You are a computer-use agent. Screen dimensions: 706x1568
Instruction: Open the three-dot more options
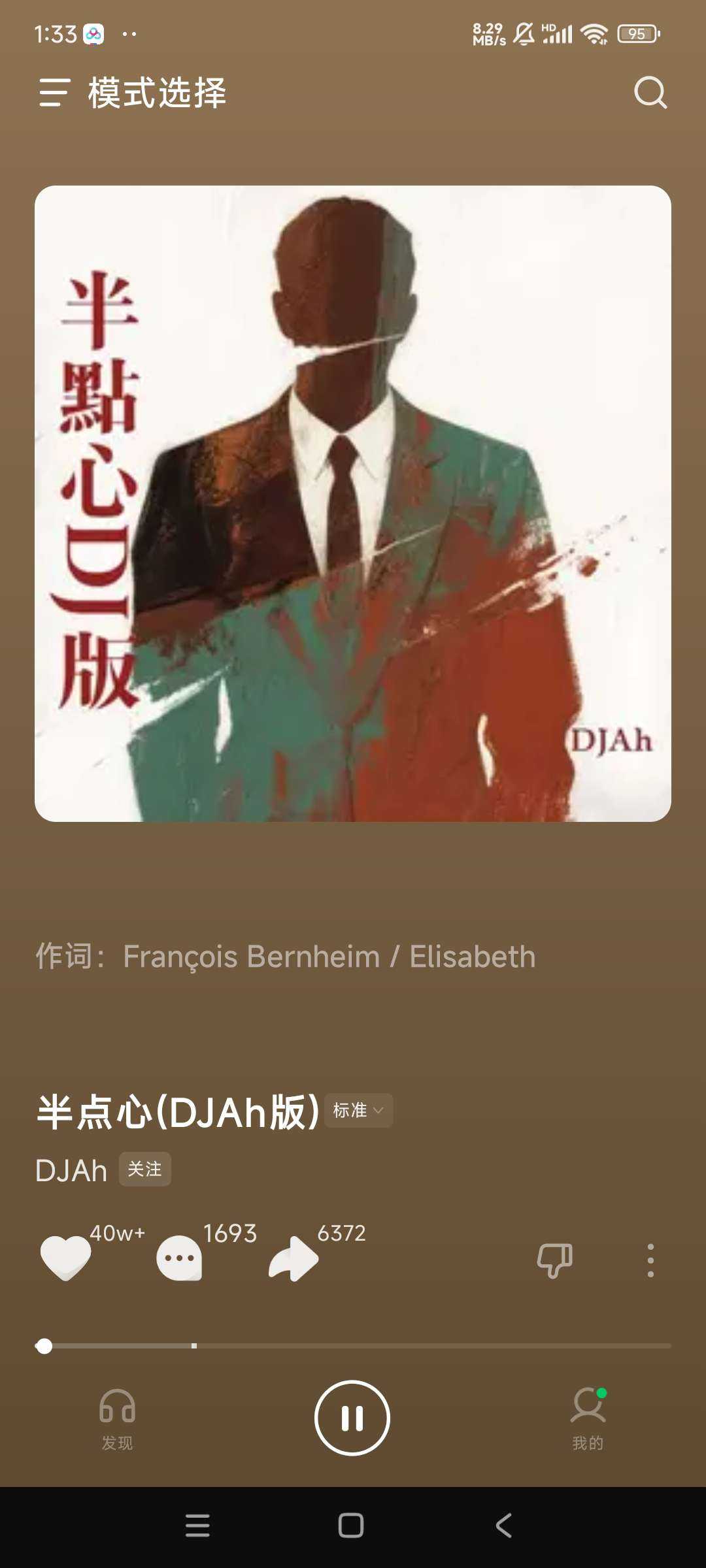pyautogui.click(x=650, y=1260)
